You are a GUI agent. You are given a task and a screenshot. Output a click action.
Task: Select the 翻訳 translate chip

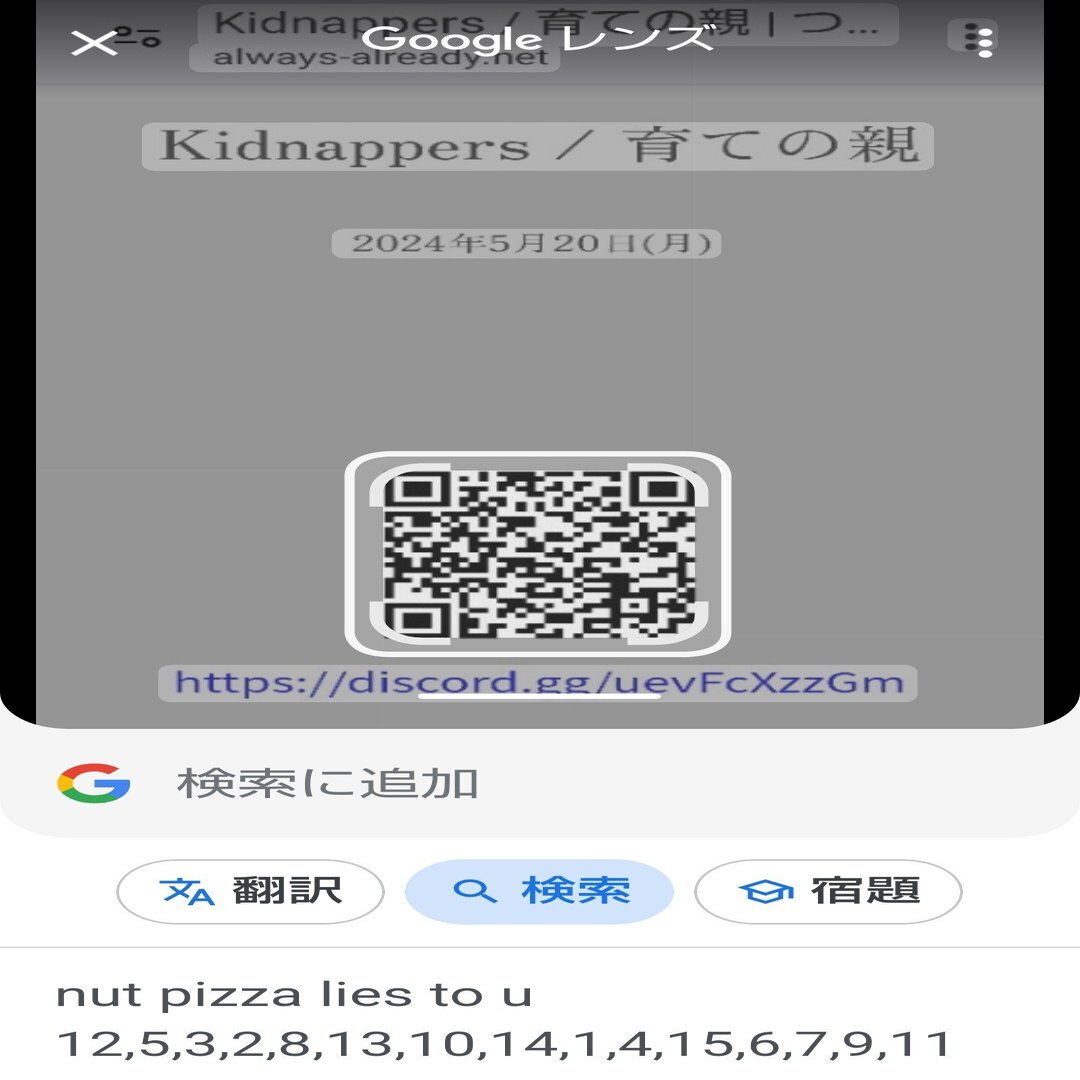coord(250,890)
